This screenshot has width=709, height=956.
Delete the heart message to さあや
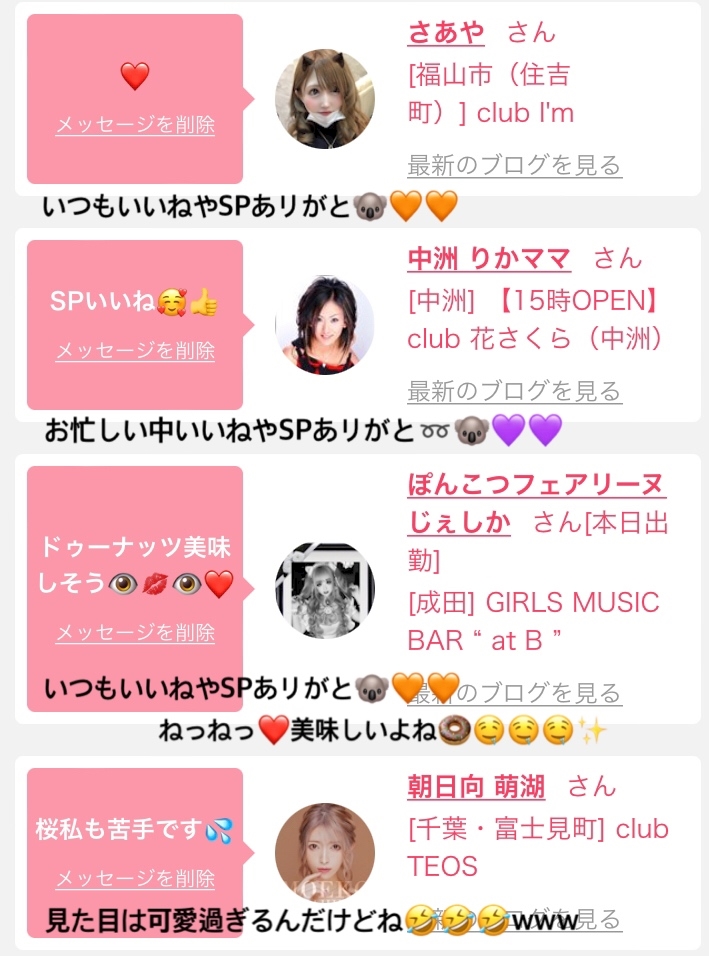[x=135, y=125]
